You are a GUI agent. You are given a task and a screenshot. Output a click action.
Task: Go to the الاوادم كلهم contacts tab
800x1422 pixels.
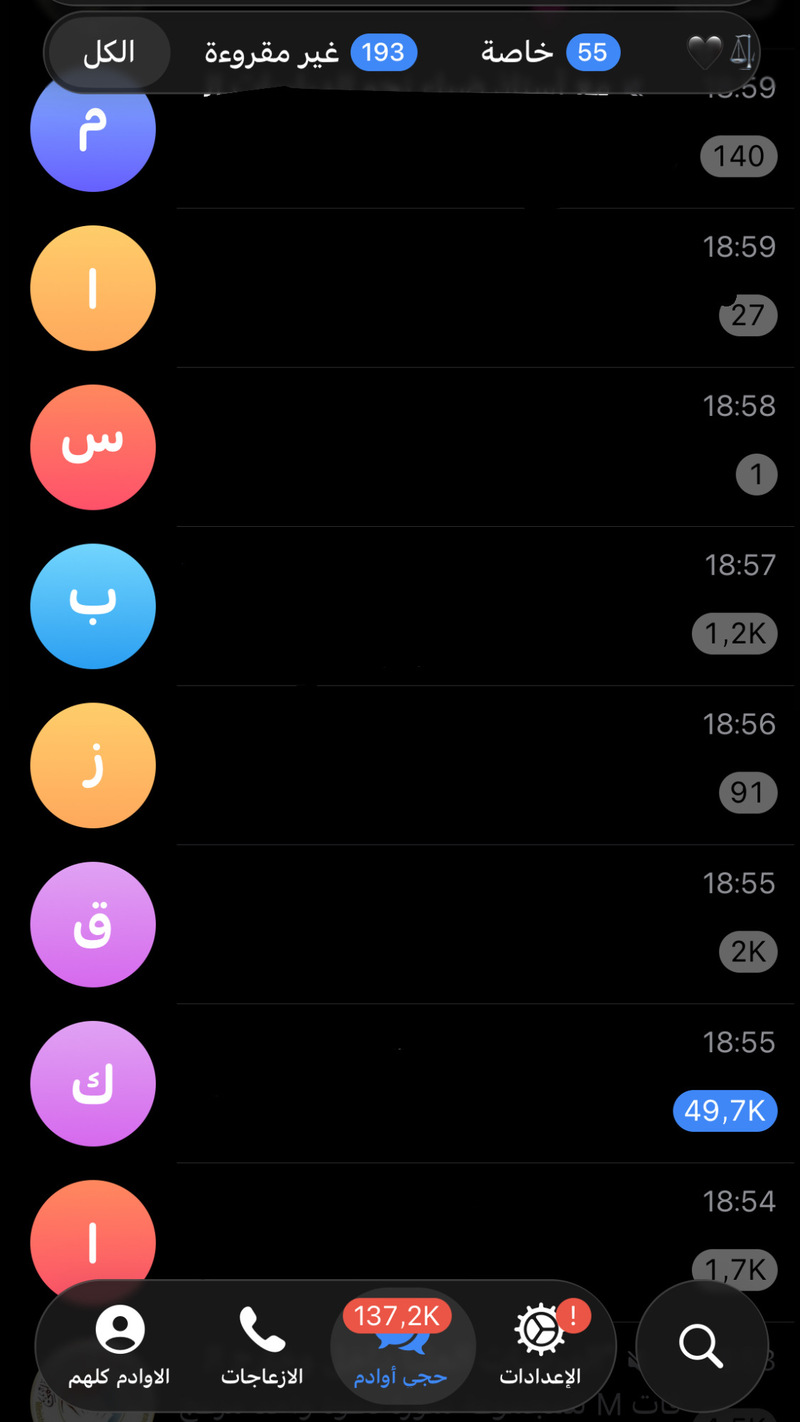click(x=120, y=1345)
